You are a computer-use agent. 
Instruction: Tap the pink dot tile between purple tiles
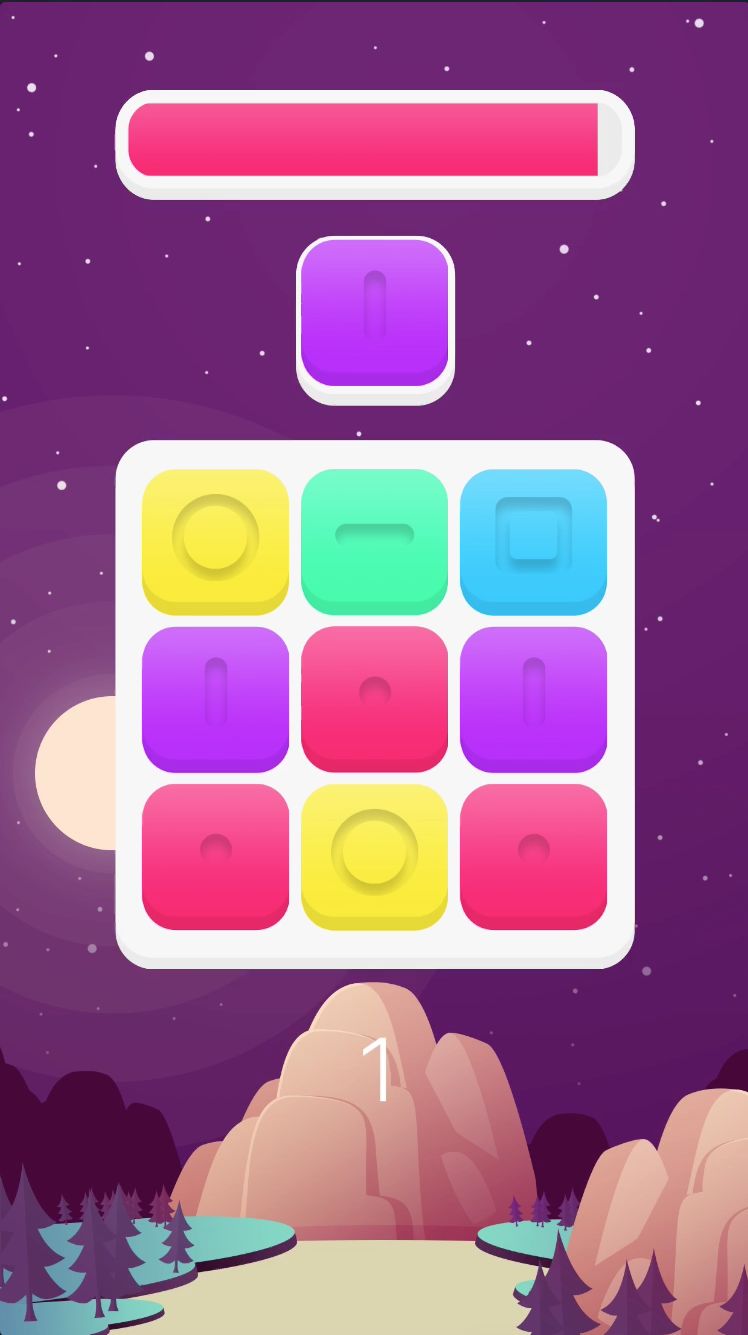point(374,699)
